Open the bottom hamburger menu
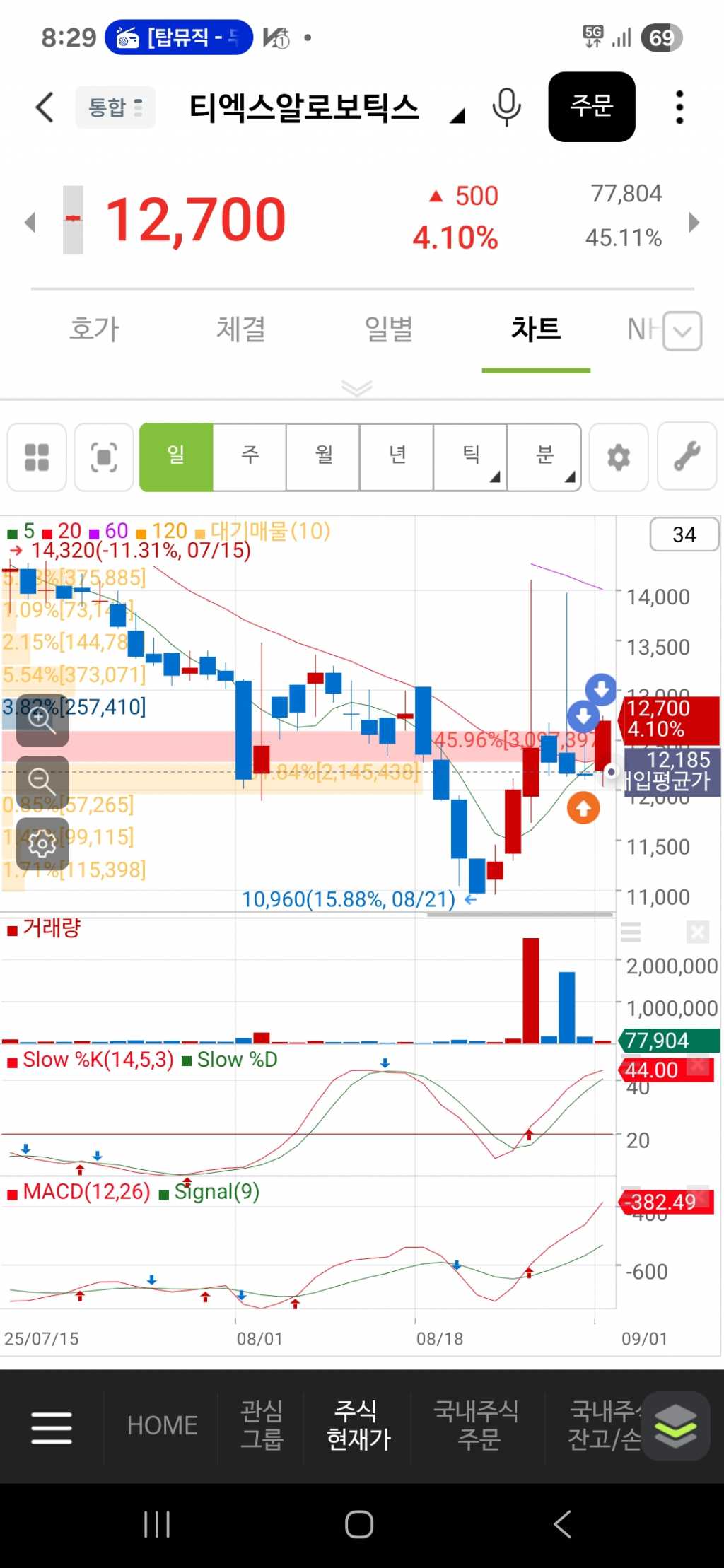The image size is (724, 1568). (52, 1427)
